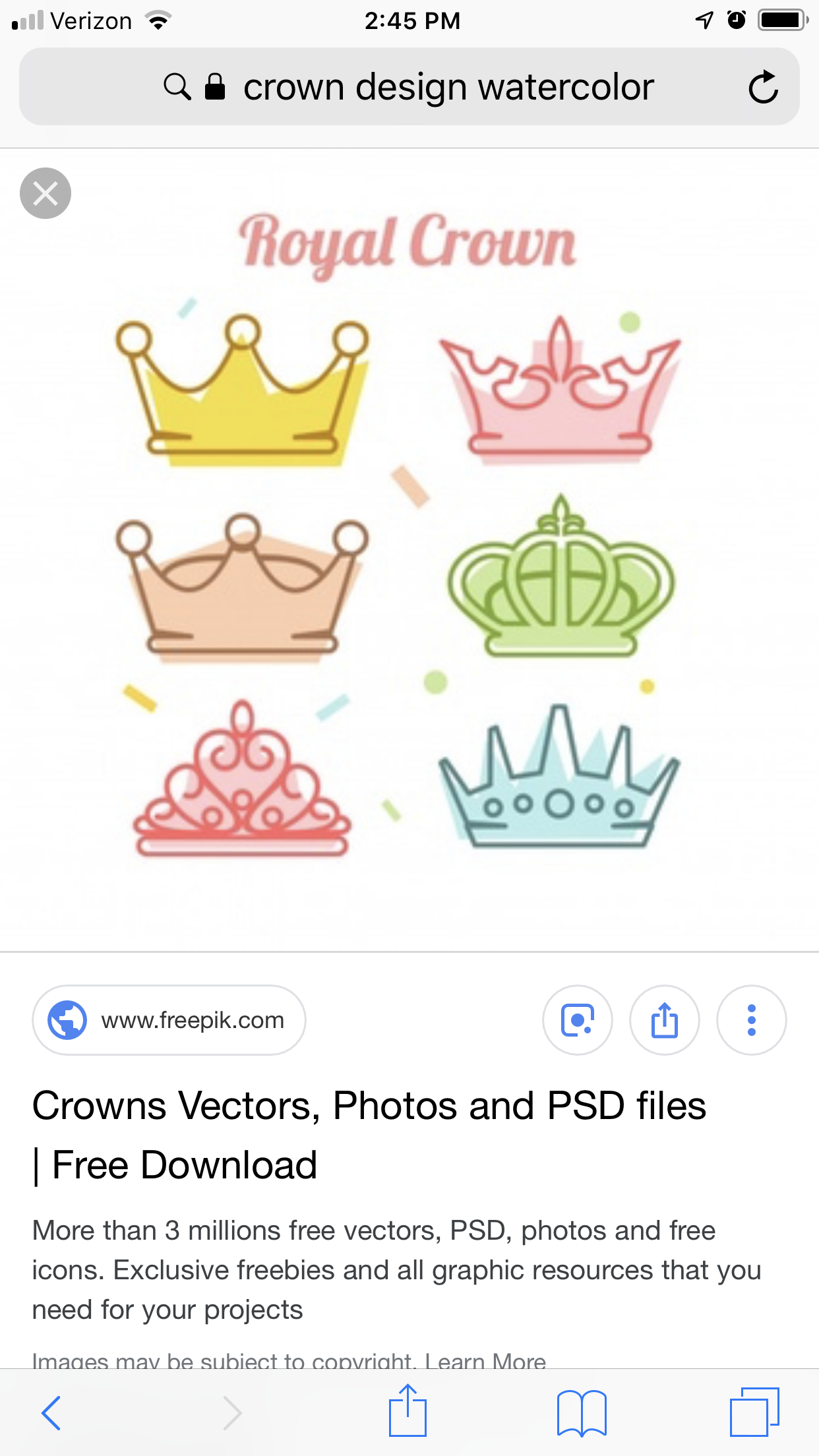The image size is (819, 1456).
Task: Share this image result
Action: (x=665, y=1020)
